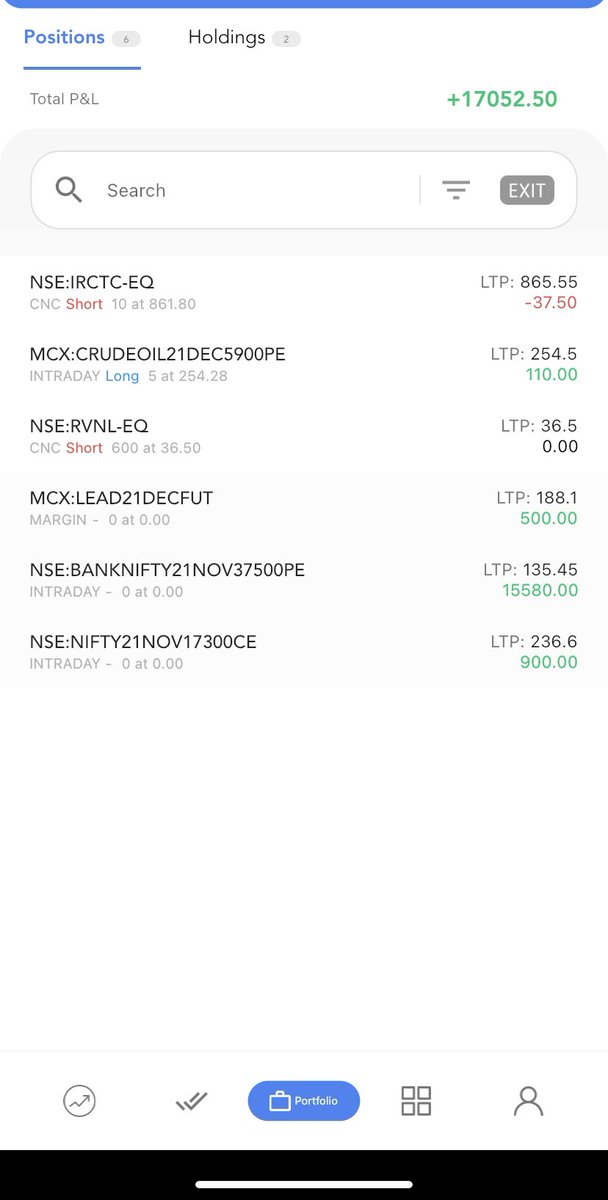Go to the market chart tab
This screenshot has width=608, height=1200.
(x=79, y=1101)
